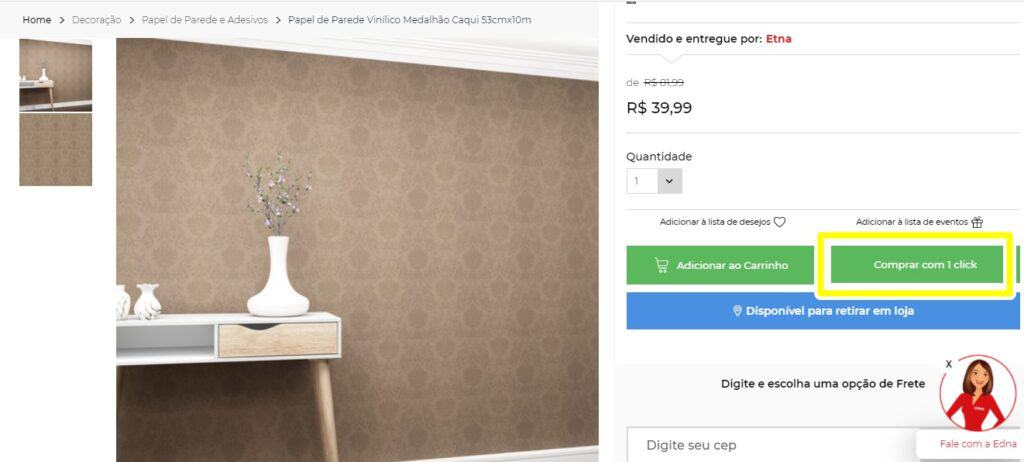Open Papel de Parede e Adesivos breadcrumb
The height and width of the screenshot is (462, 1024).
click(x=204, y=20)
